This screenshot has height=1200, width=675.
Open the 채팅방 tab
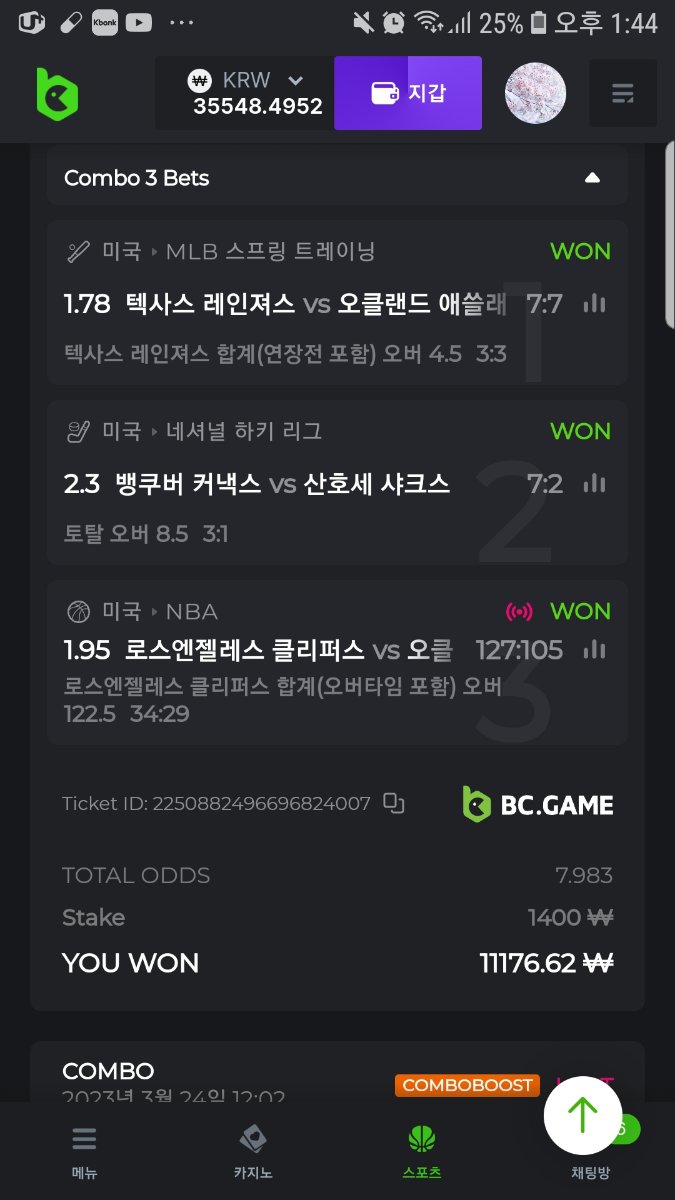pos(590,1170)
